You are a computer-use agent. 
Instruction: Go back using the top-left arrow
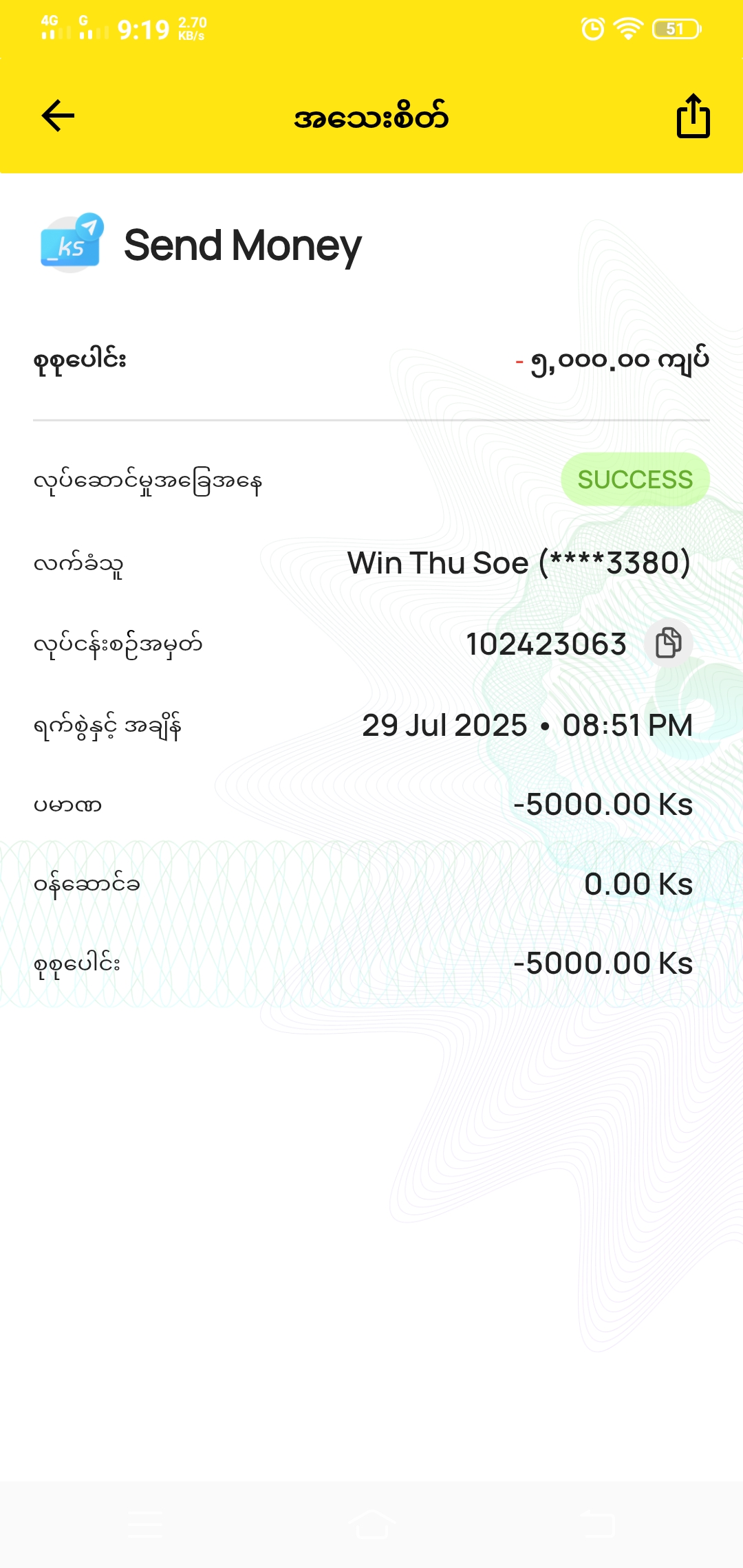click(58, 116)
